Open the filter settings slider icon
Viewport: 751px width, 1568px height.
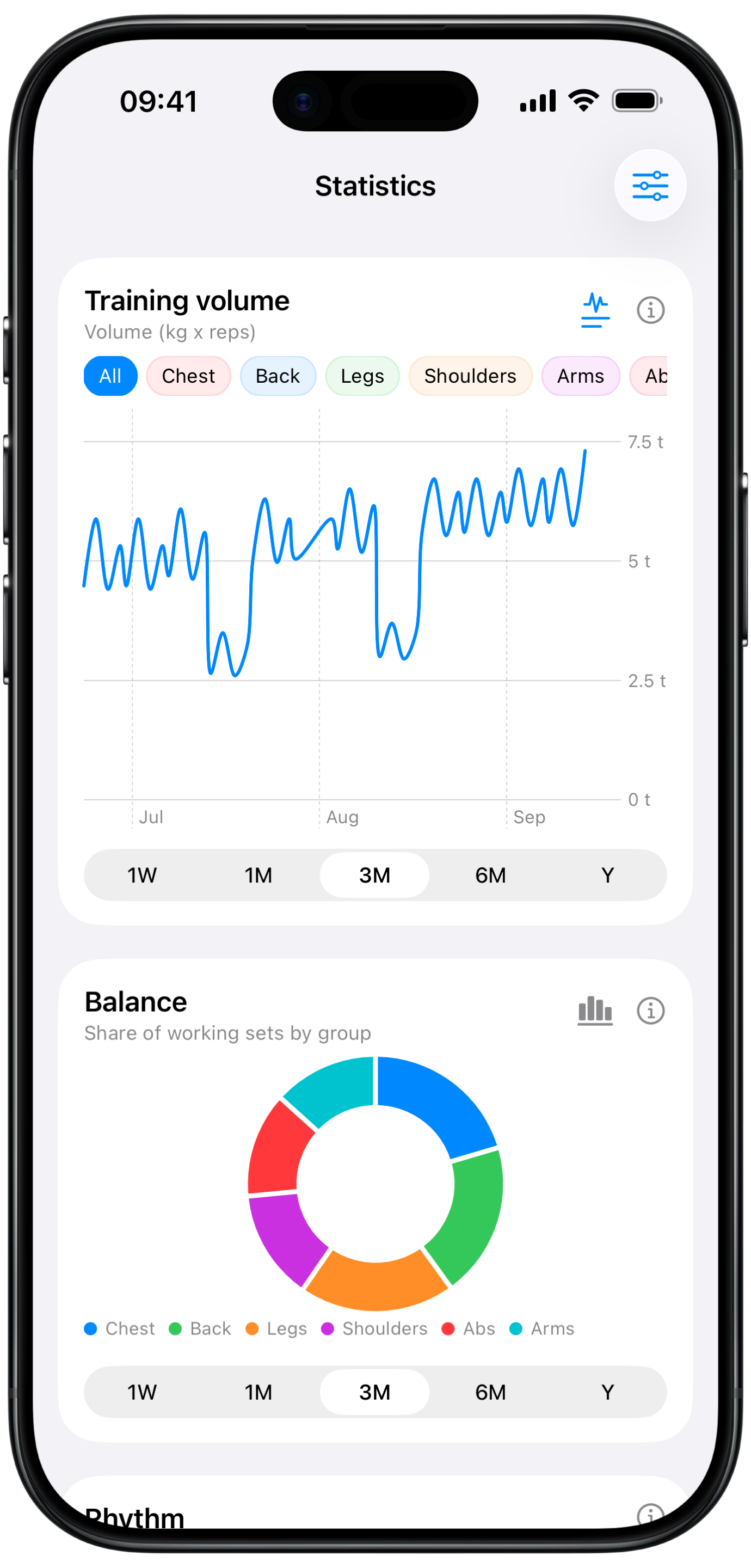point(650,186)
